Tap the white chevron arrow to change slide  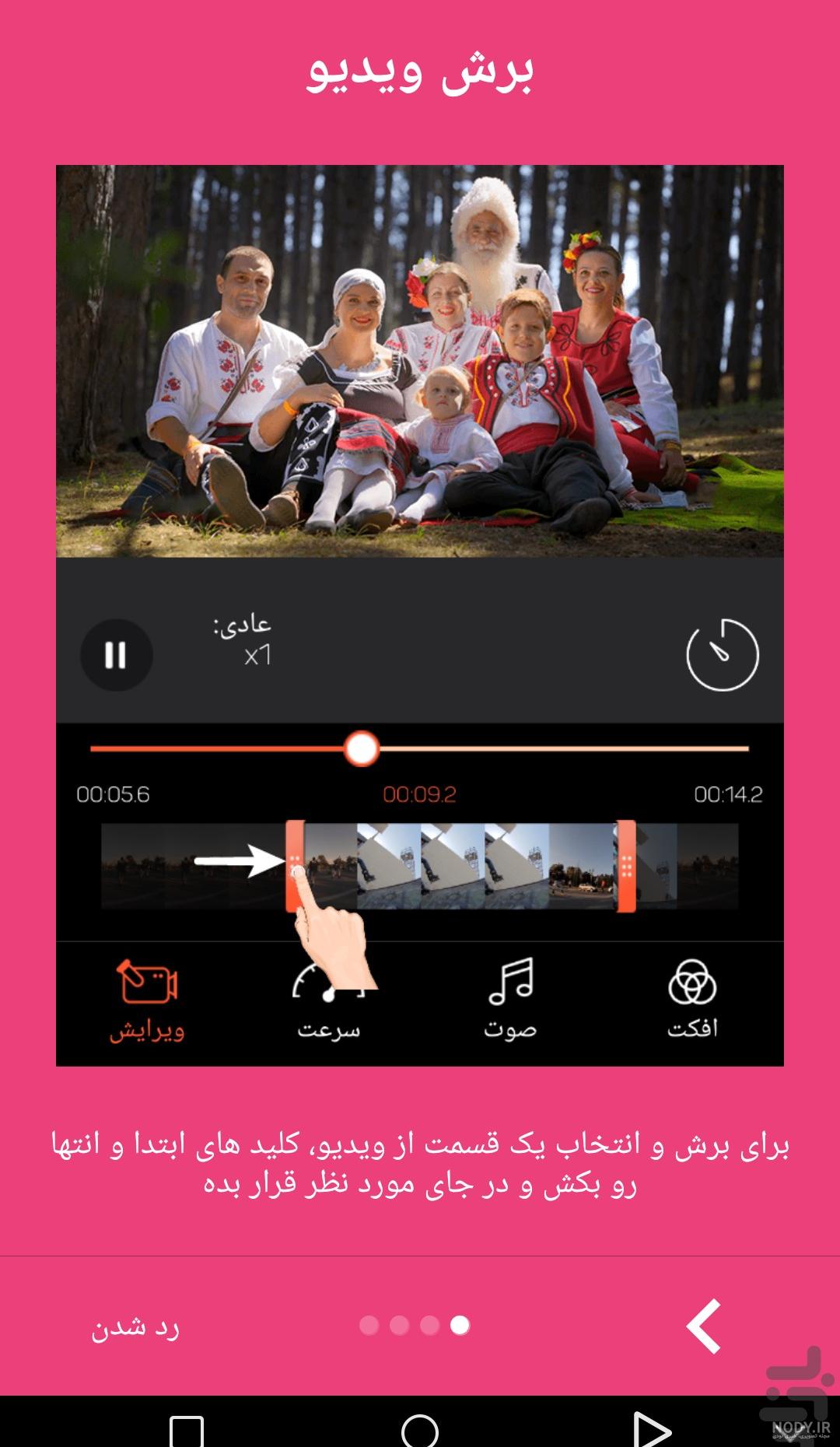tap(704, 1326)
